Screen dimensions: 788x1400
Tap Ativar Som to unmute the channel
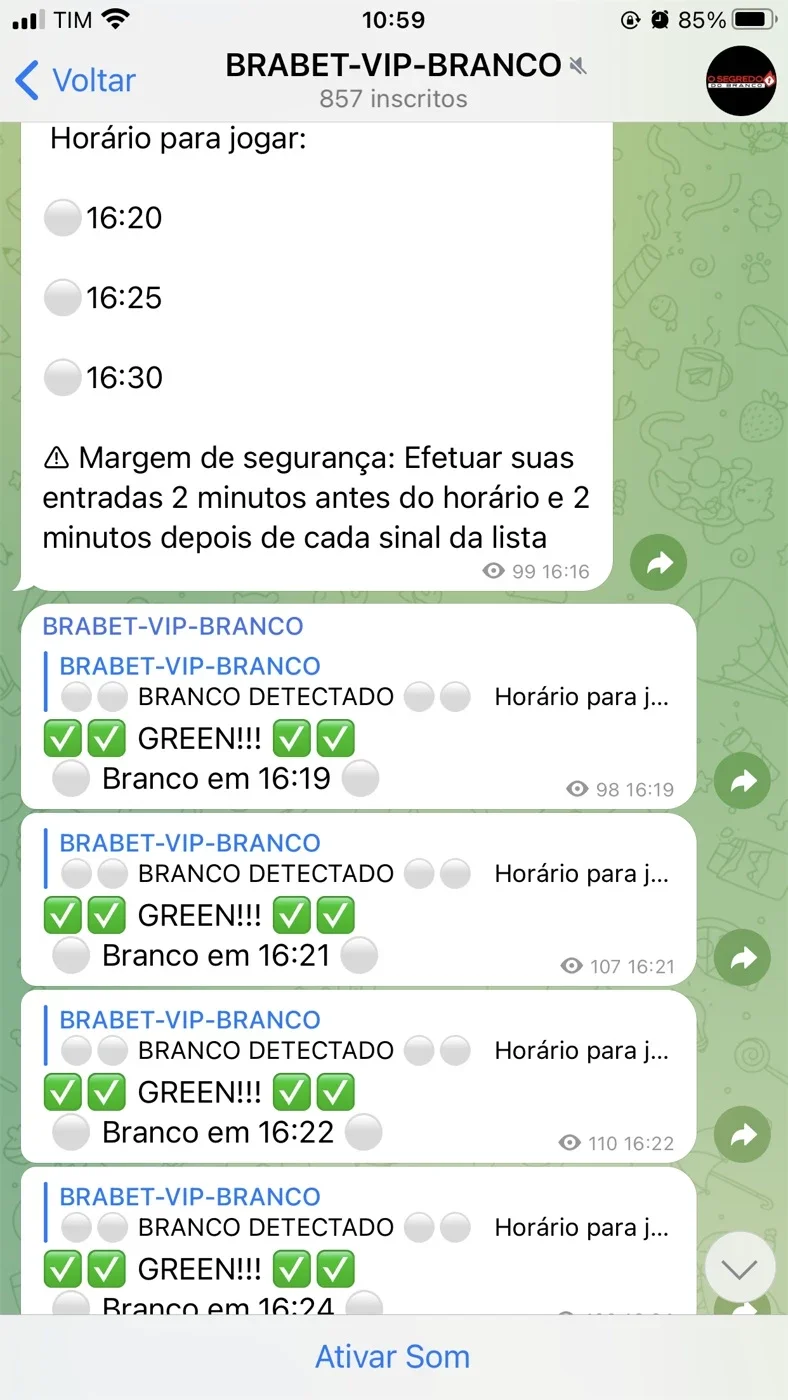(x=393, y=1357)
